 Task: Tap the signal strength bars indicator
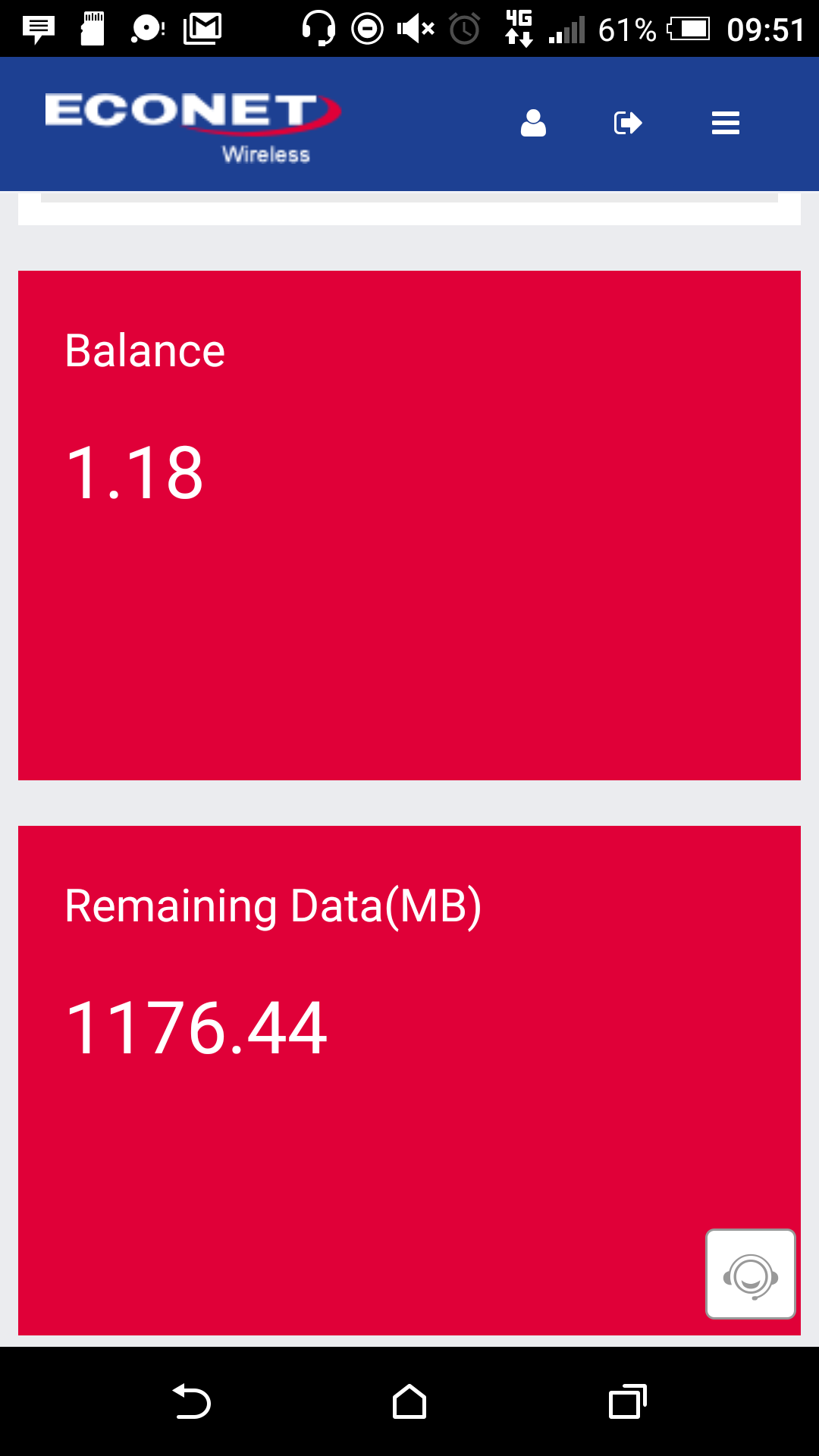point(567,29)
